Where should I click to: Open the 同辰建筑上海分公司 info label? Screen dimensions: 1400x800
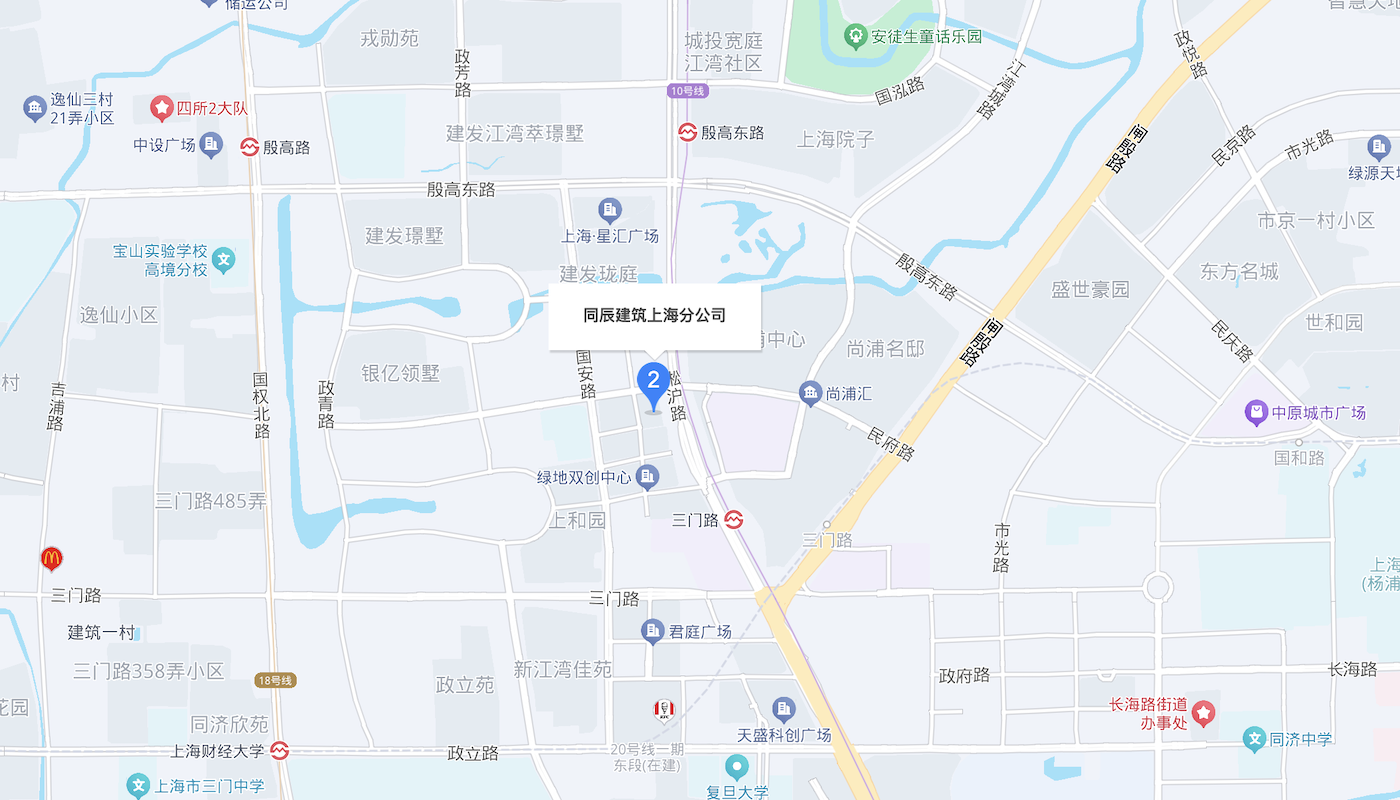654,316
